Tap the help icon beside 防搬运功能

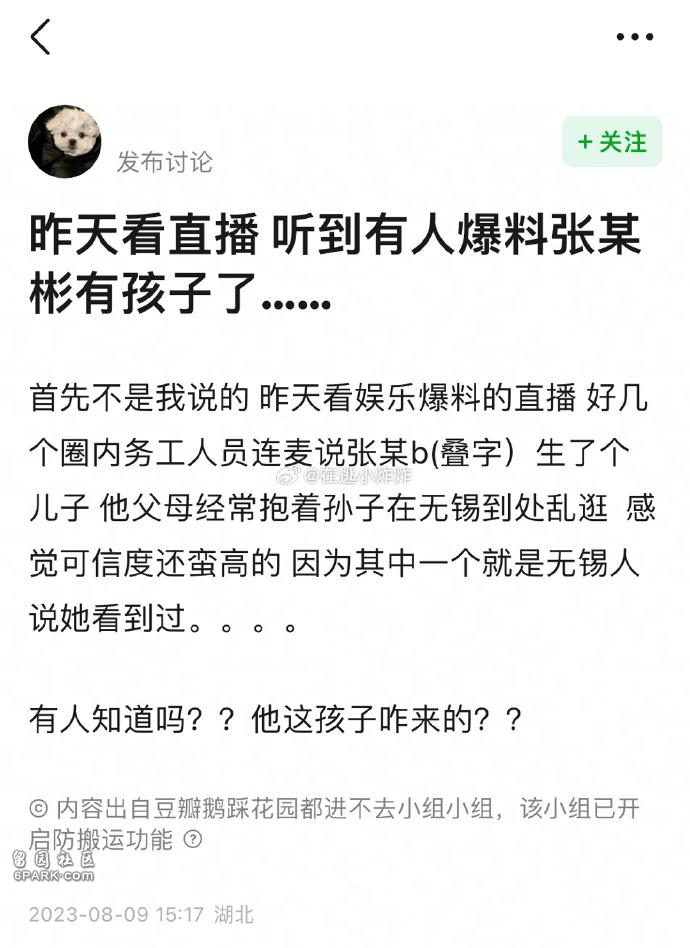[193, 839]
